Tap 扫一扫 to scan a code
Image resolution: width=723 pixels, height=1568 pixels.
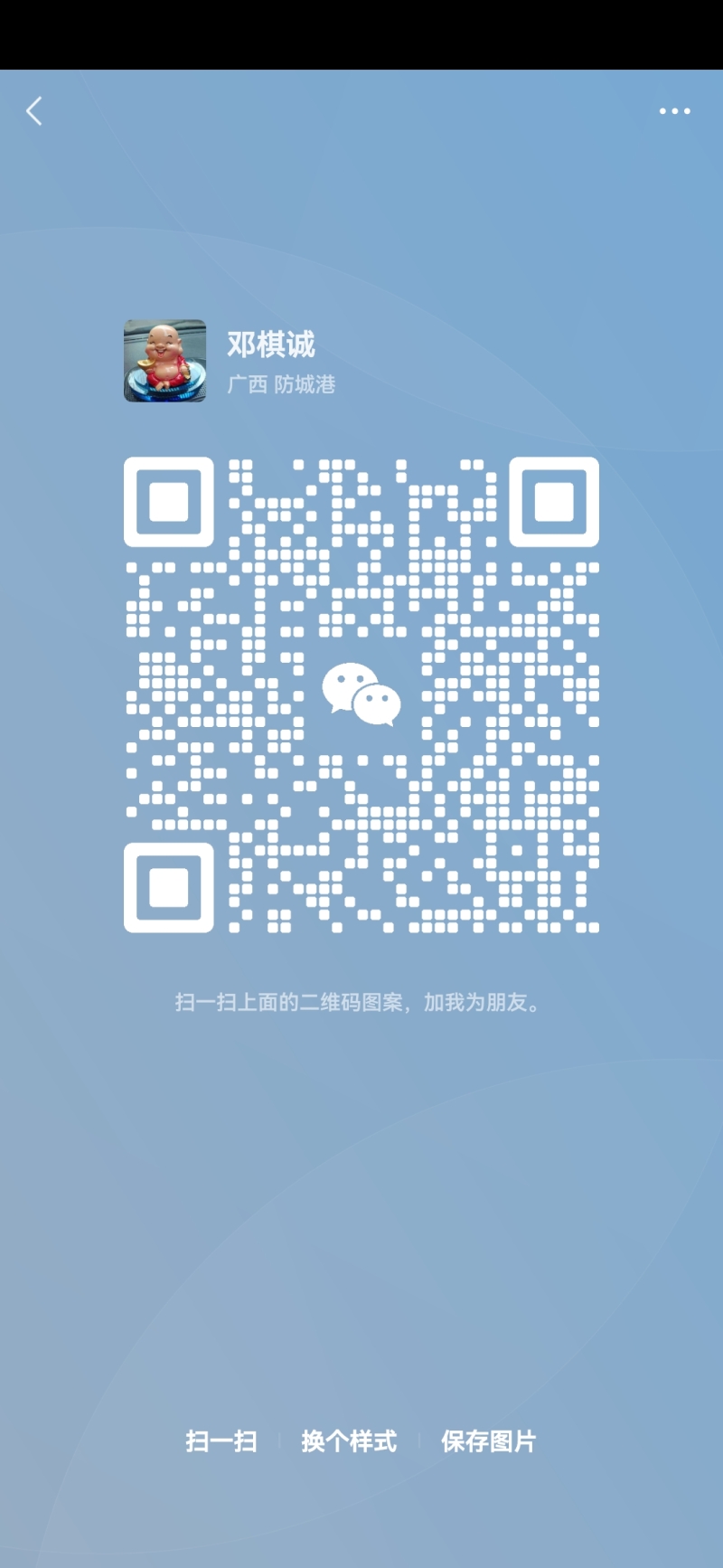[x=221, y=1440]
